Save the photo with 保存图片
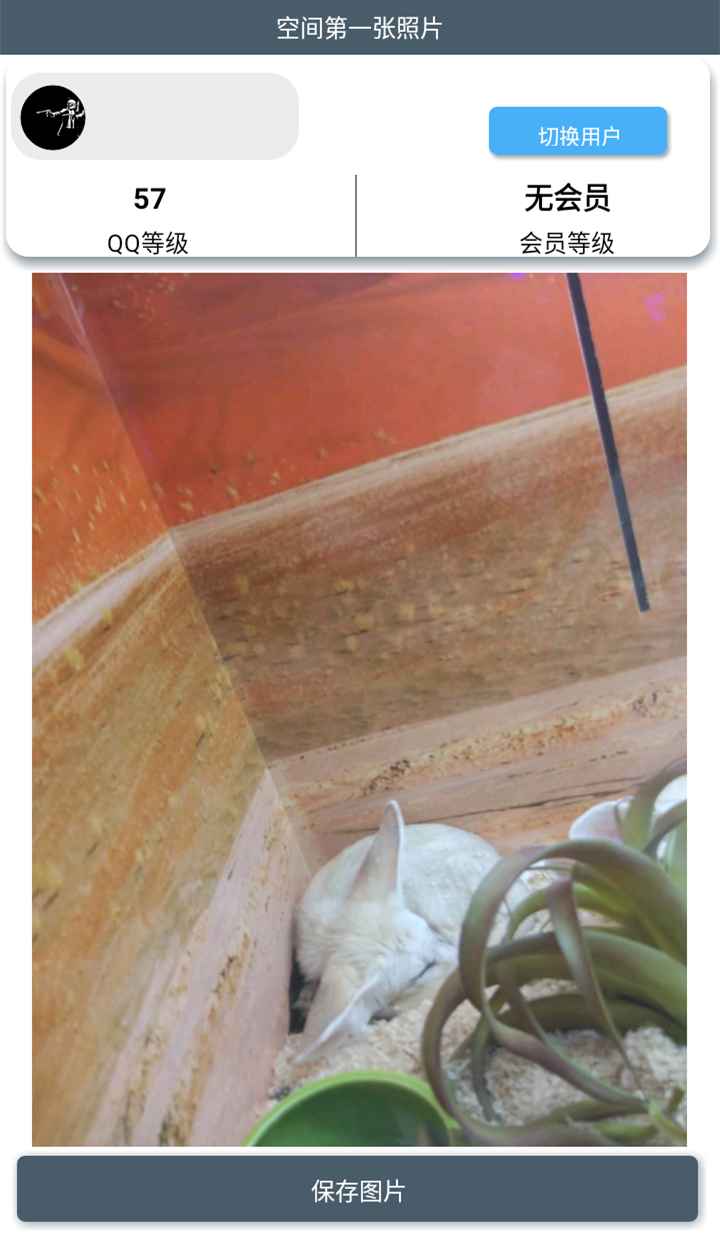This screenshot has width=720, height=1244. [358, 1189]
